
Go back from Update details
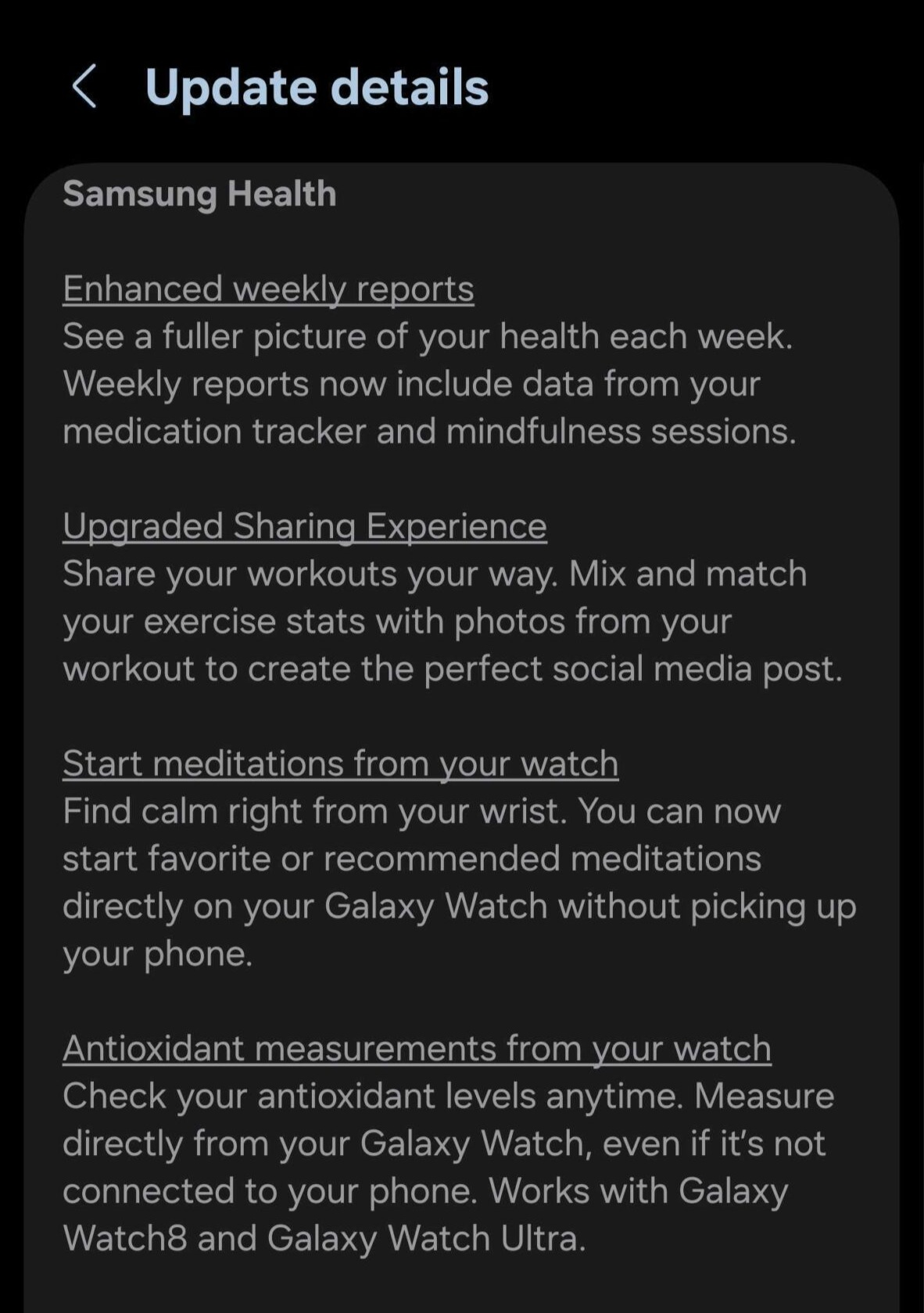[84, 86]
